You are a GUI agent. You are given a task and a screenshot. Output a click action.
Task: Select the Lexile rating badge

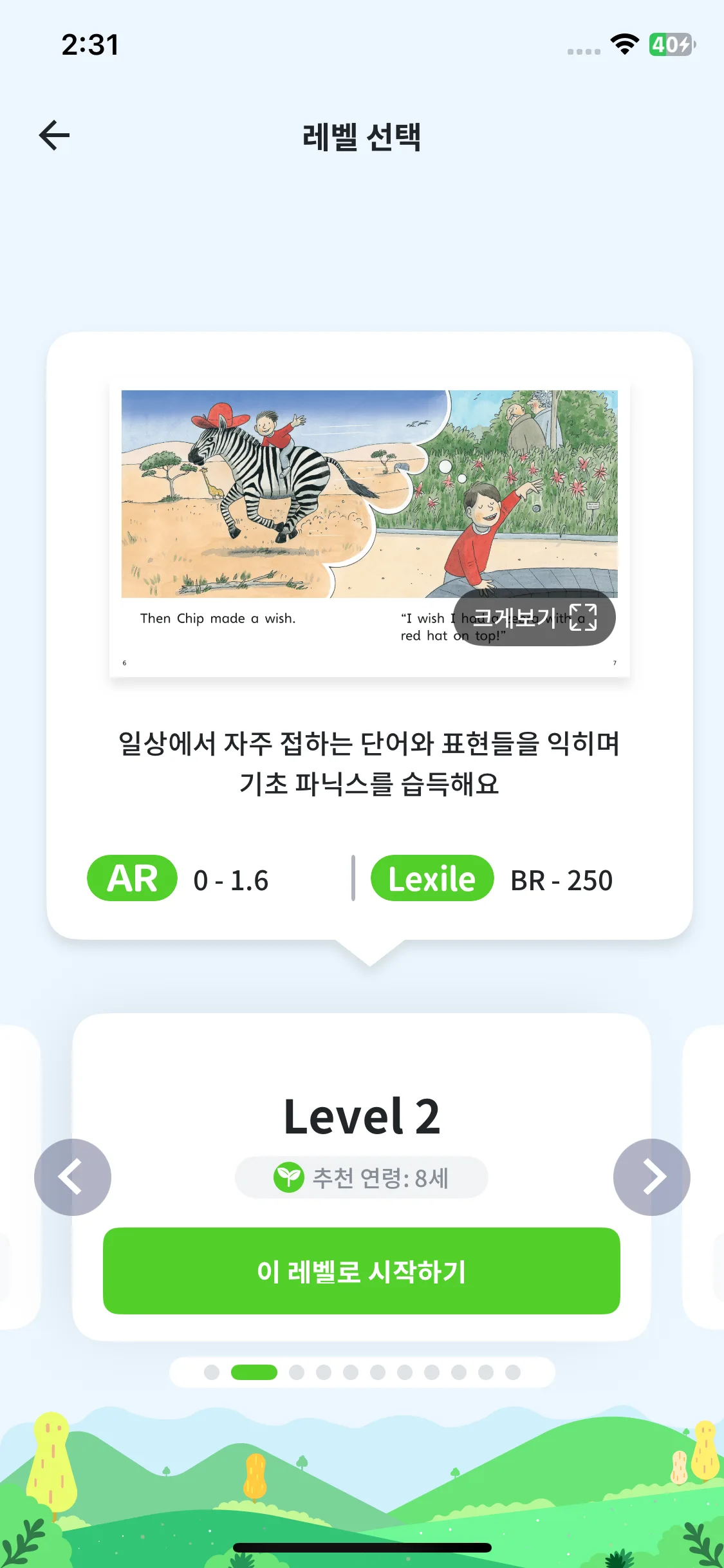[x=431, y=879]
